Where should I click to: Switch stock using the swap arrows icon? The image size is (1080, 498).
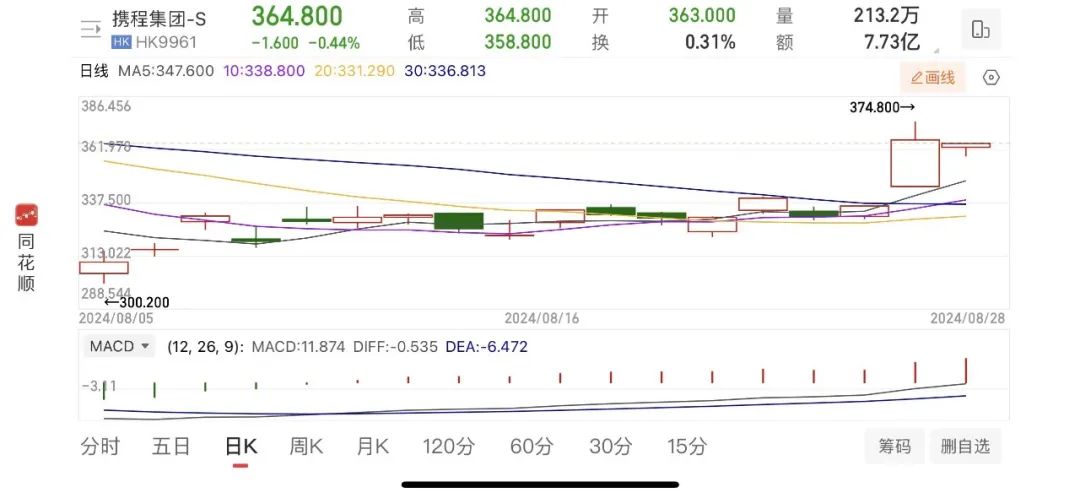pos(90,30)
